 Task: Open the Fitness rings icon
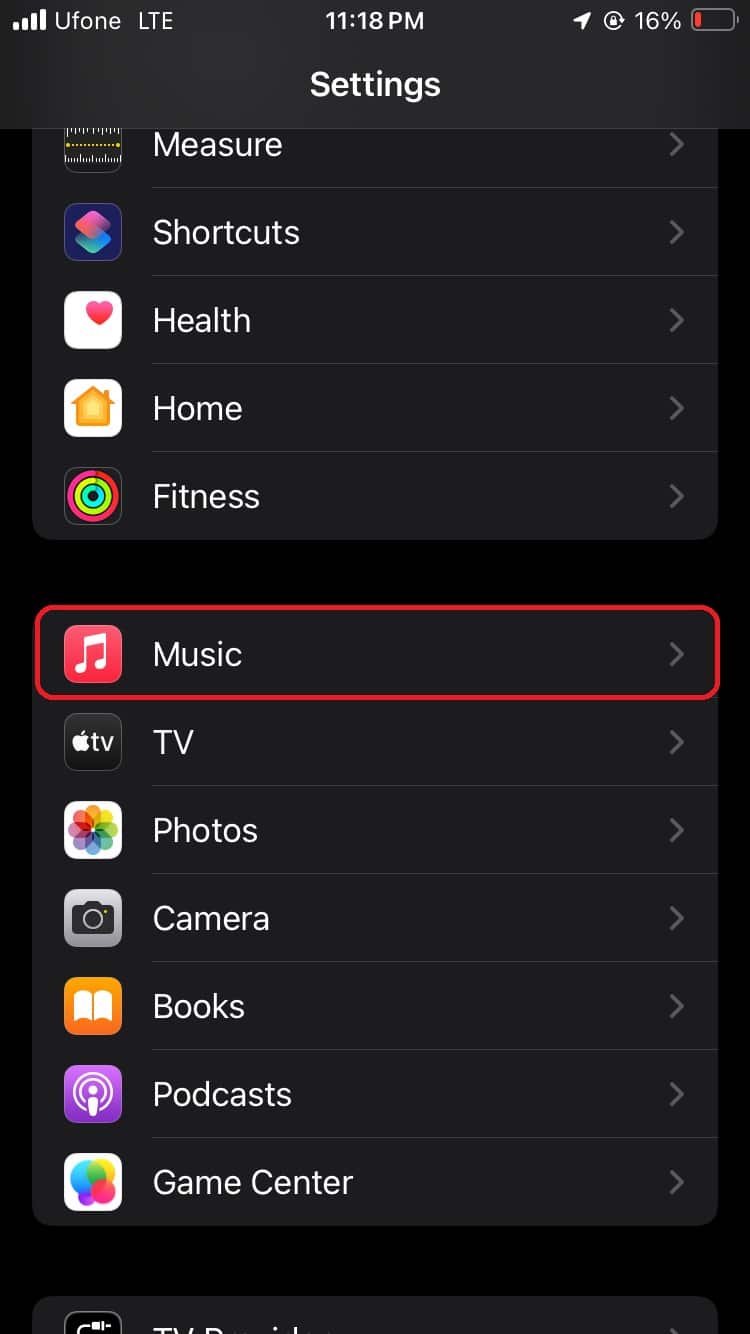point(92,496)
